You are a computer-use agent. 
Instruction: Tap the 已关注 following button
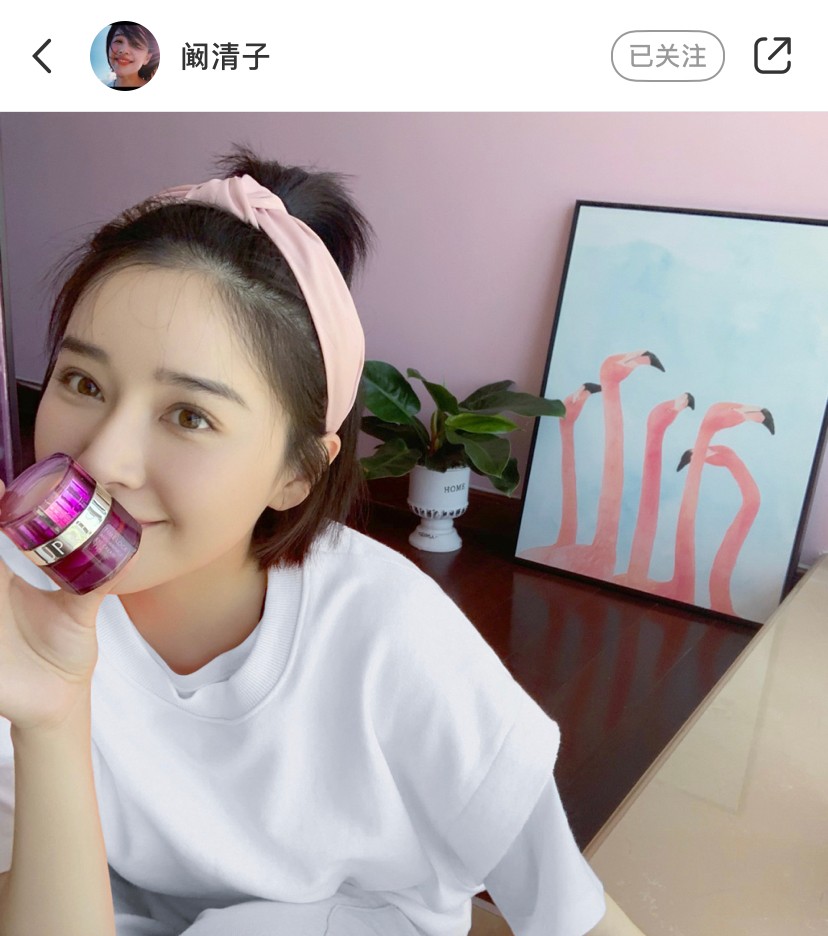coord(667,56)
